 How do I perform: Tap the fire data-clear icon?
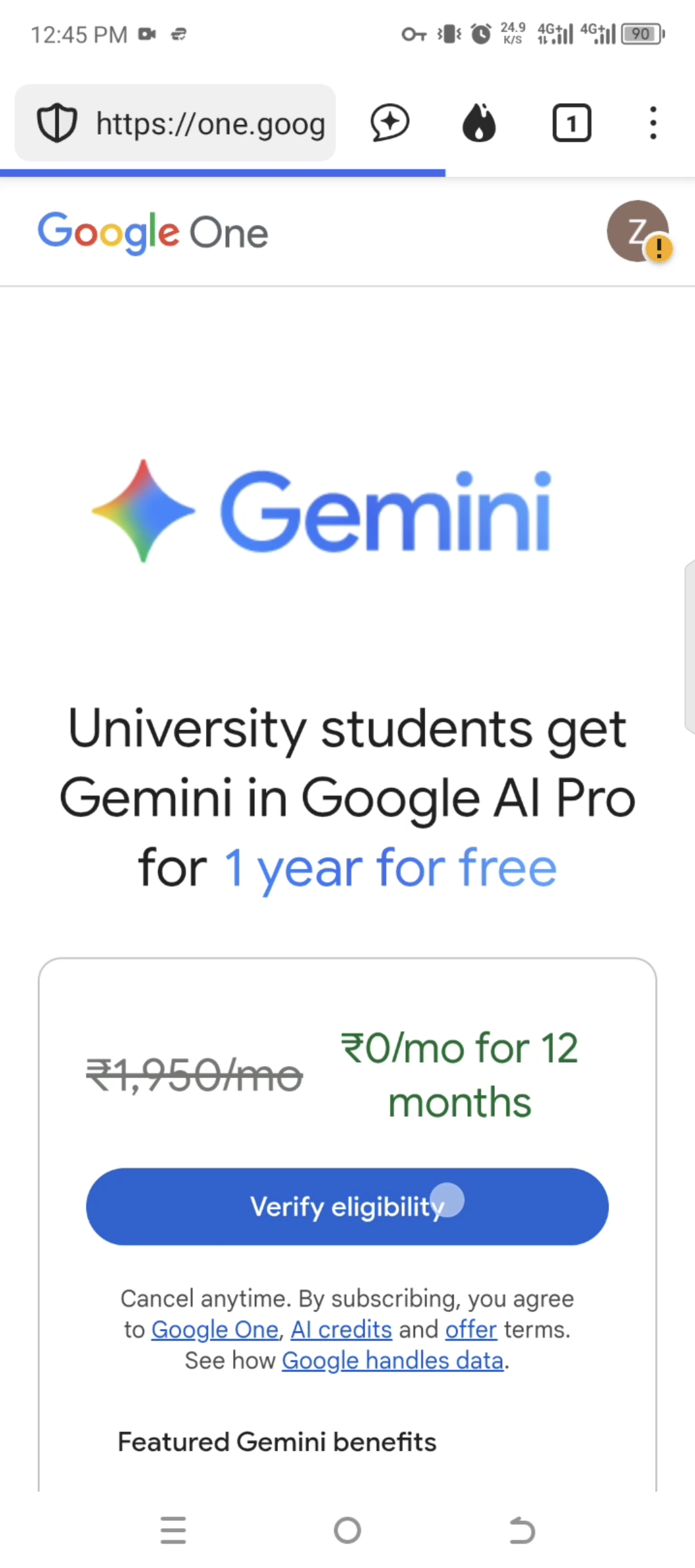coord(479,122)
